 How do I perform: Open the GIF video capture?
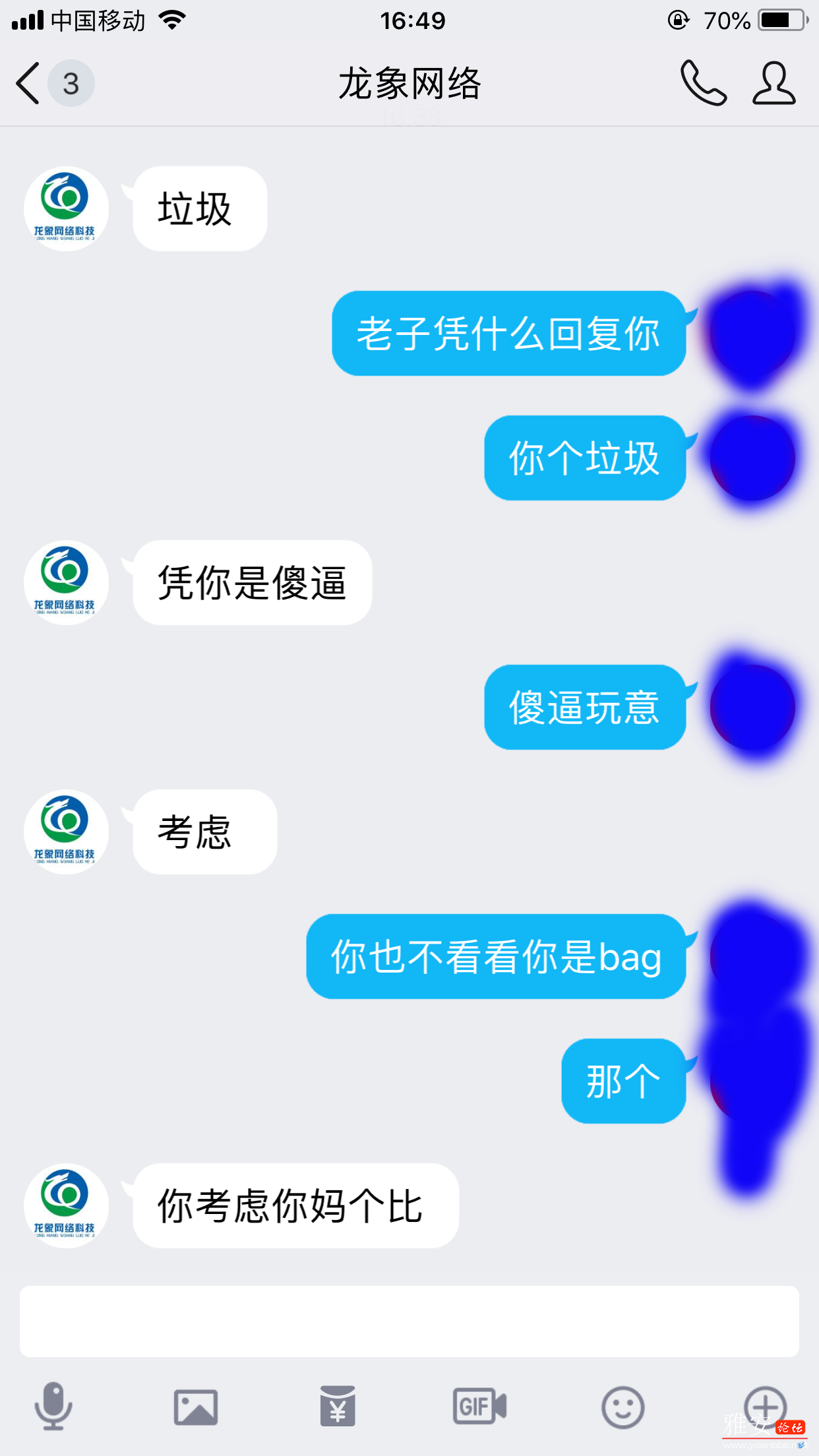pos(479,1406)
